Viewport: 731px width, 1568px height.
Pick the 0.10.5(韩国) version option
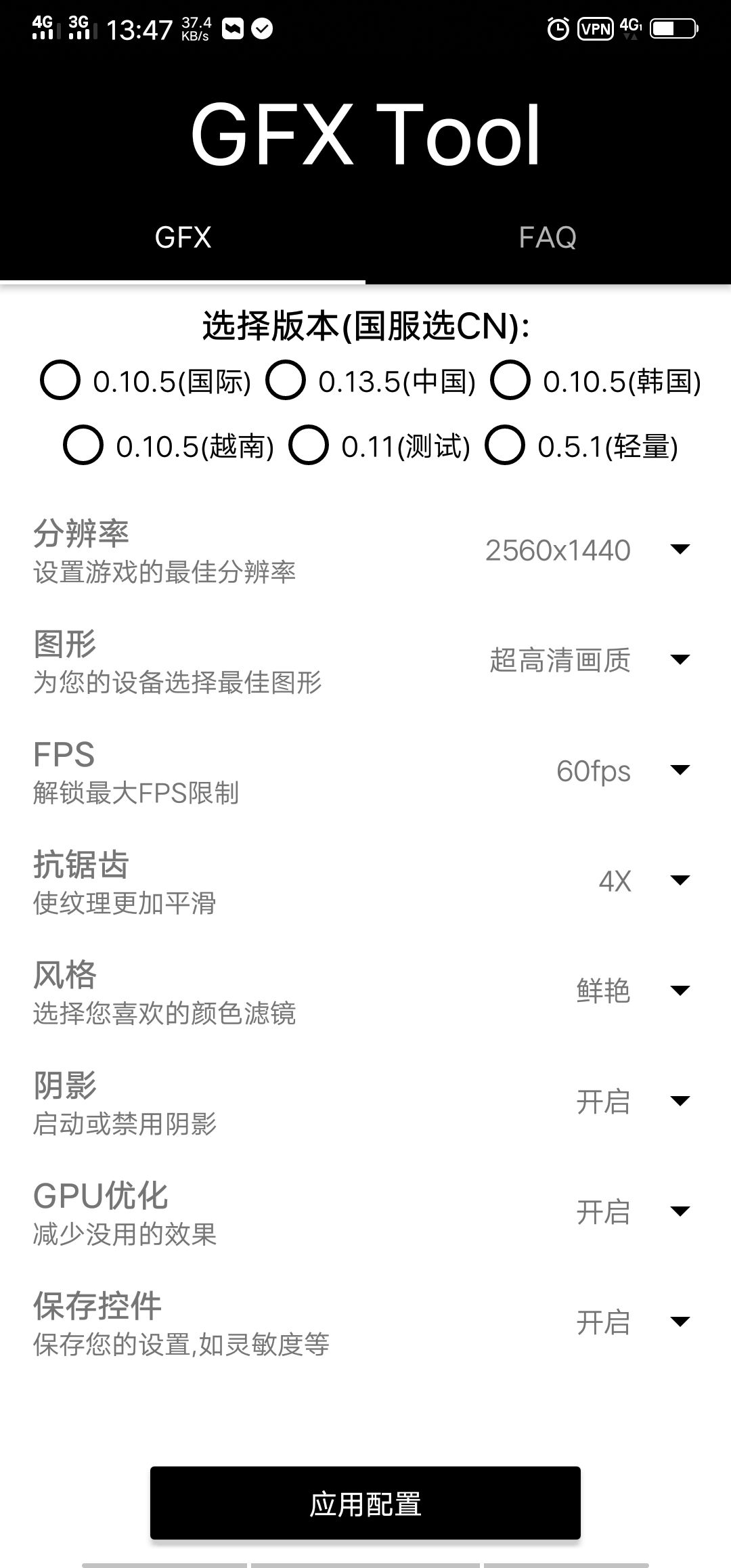click(510, 380)
